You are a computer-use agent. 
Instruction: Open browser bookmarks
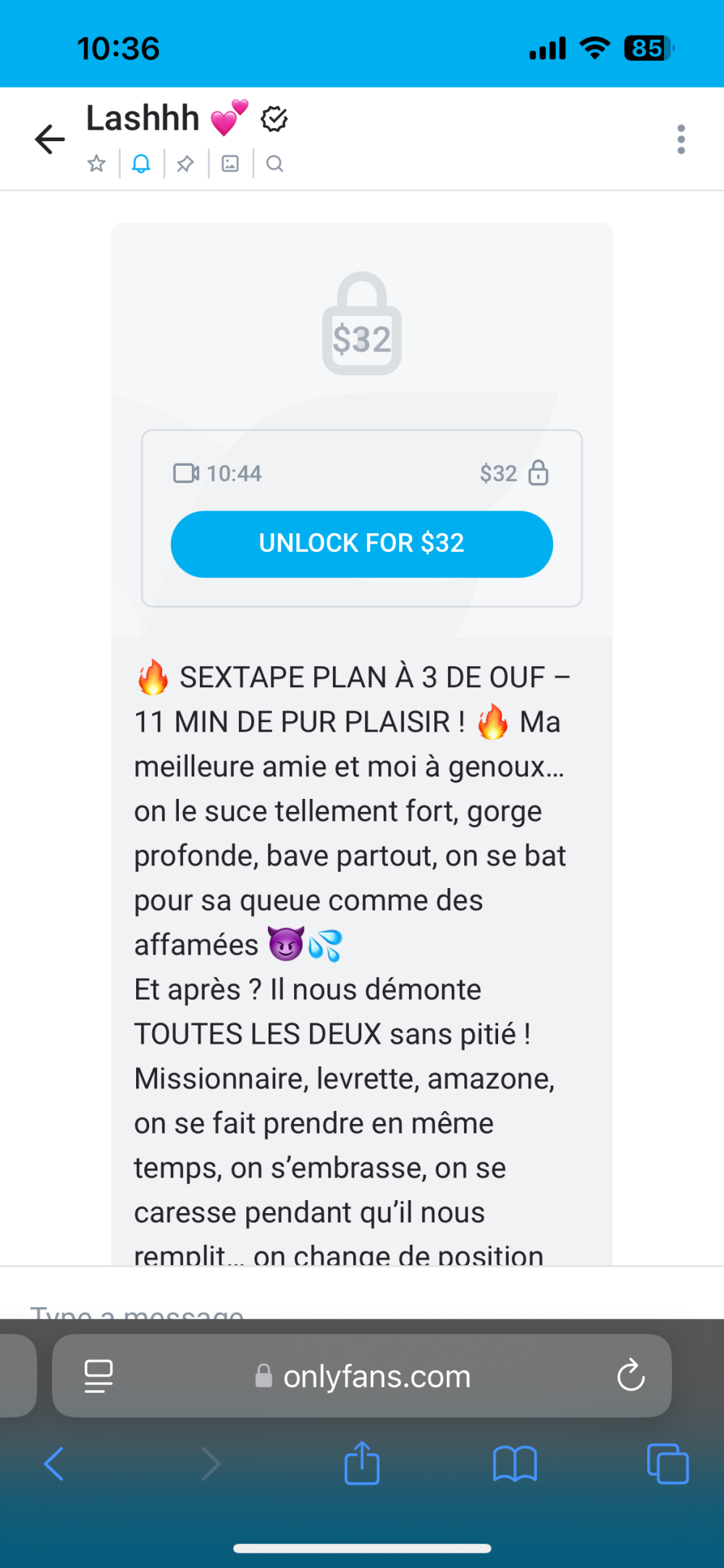tap(515, 1464)
